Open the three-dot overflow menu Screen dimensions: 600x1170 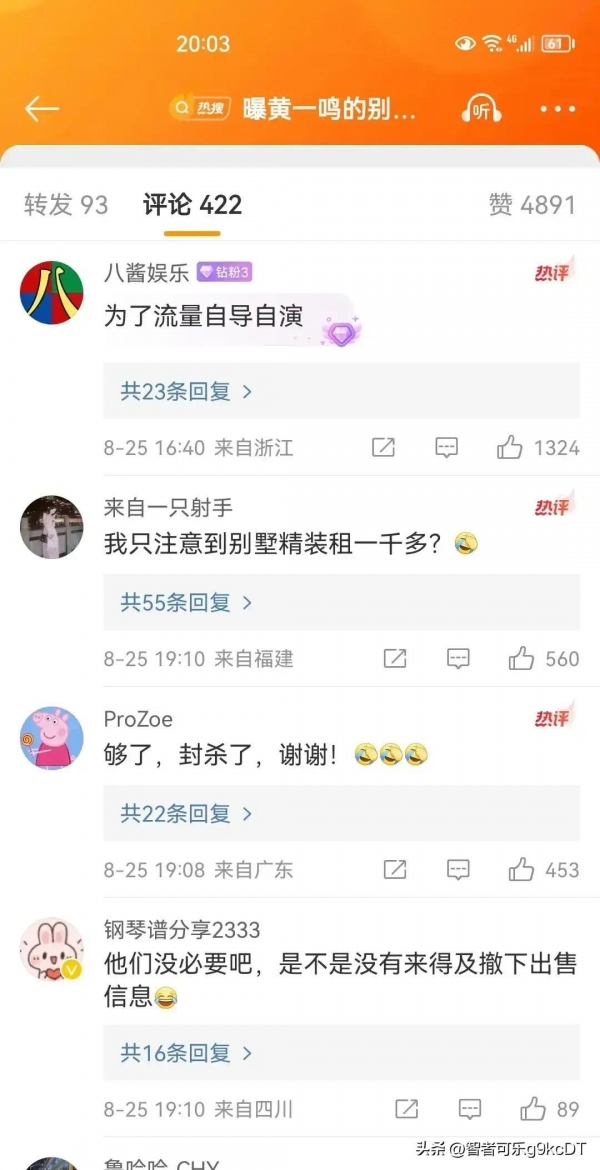pyautogui.click(x=557, y=109)
